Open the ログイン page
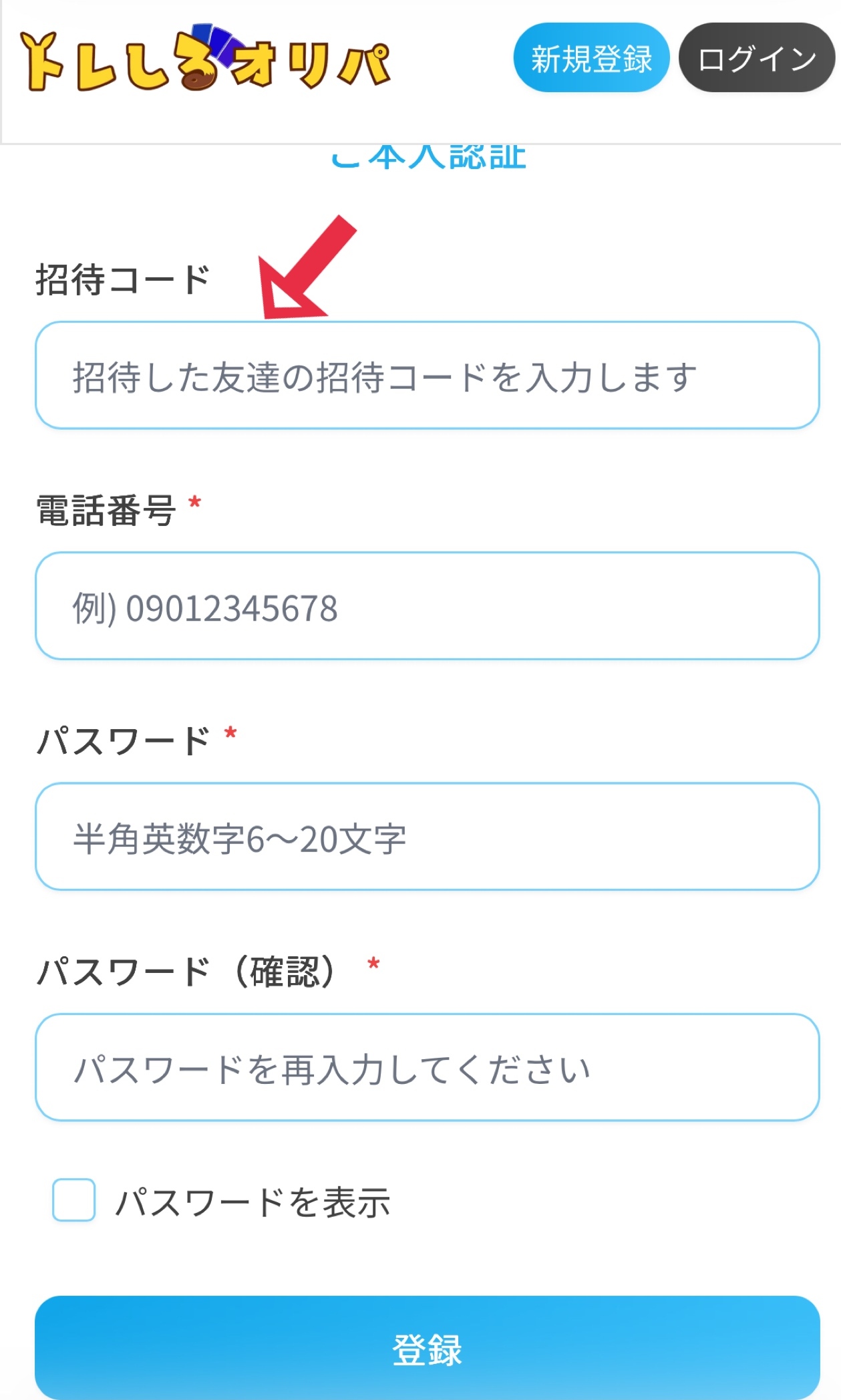The image size is (841, 1400). coord(756,58)
